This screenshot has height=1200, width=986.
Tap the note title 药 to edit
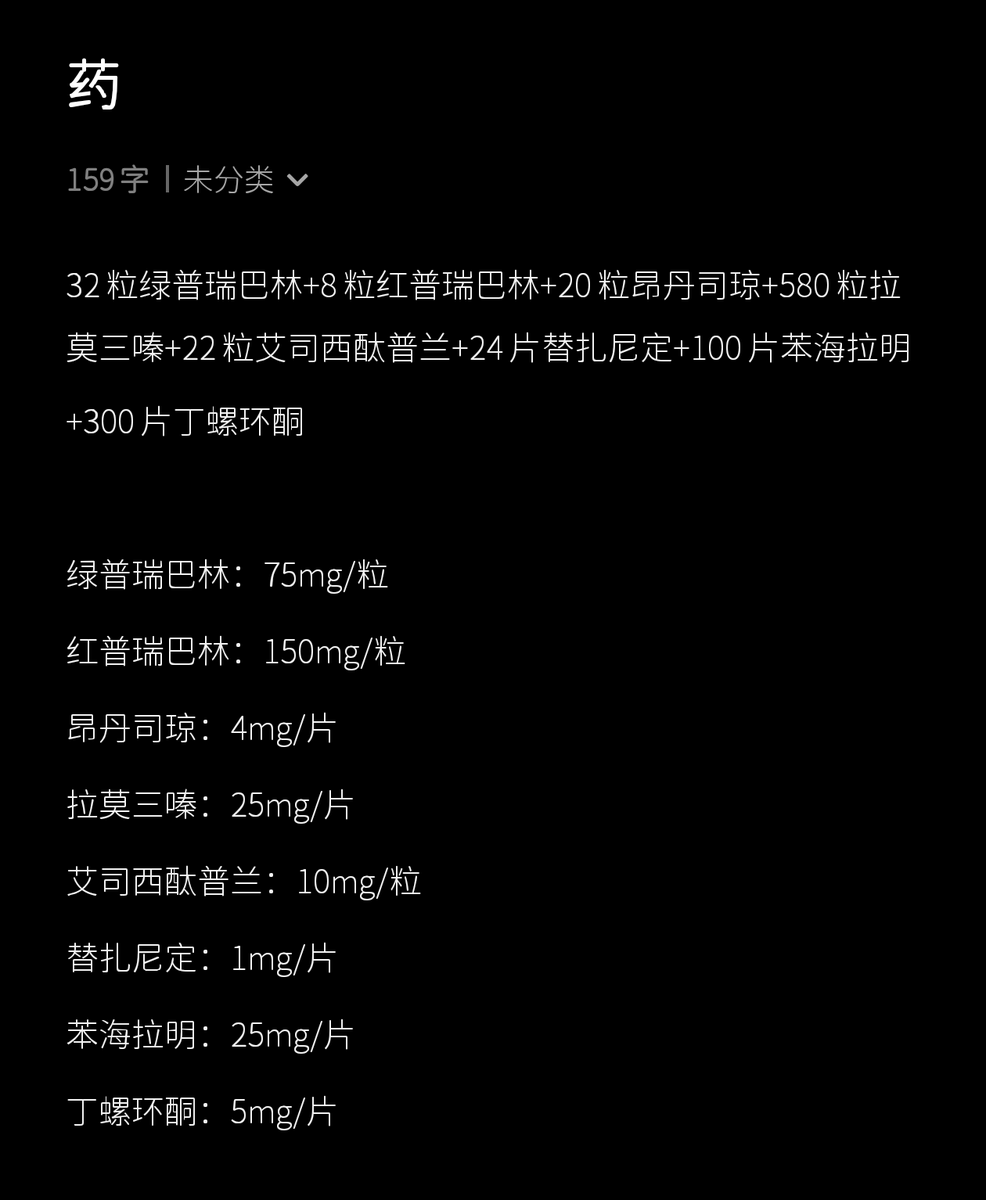click(x=94, y=84)
